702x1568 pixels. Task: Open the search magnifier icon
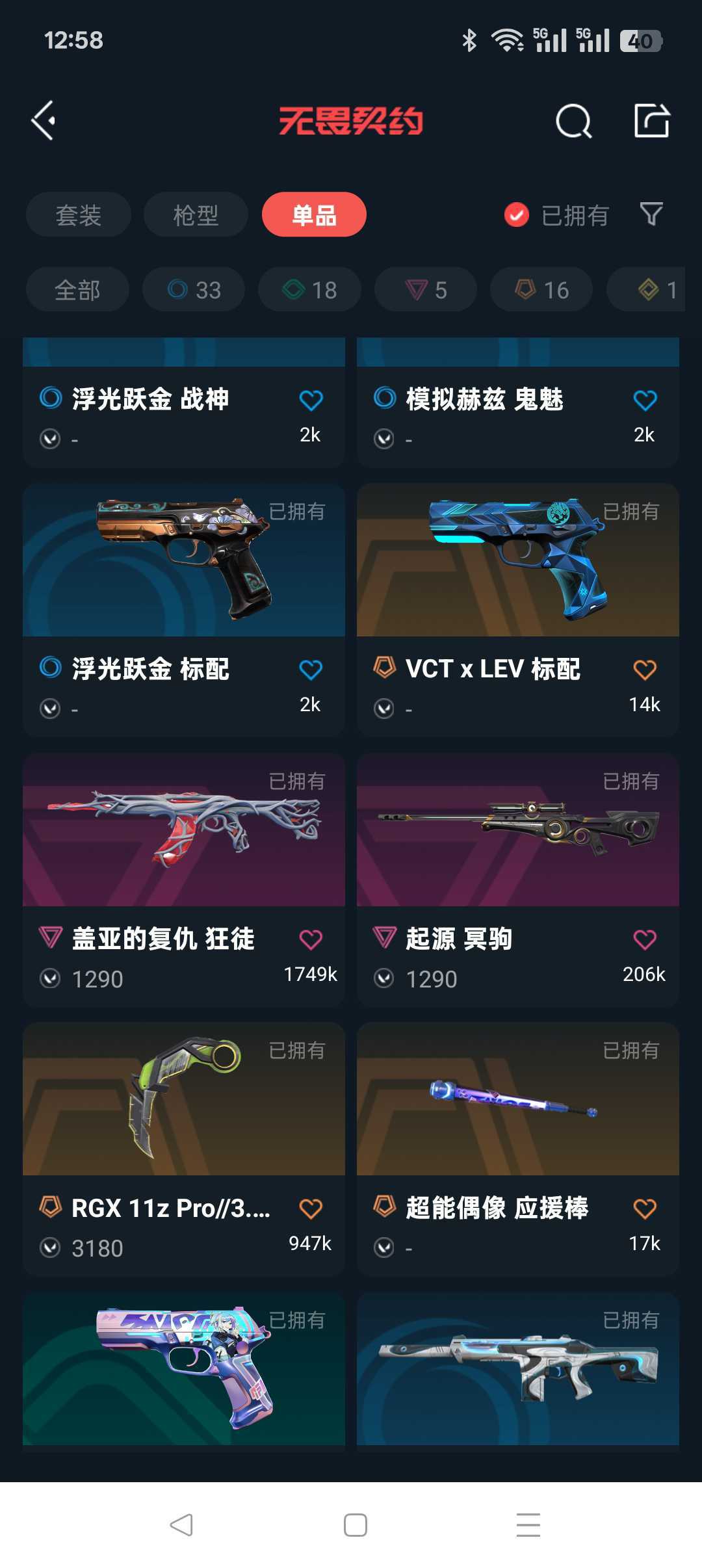[x=573, y=121]
